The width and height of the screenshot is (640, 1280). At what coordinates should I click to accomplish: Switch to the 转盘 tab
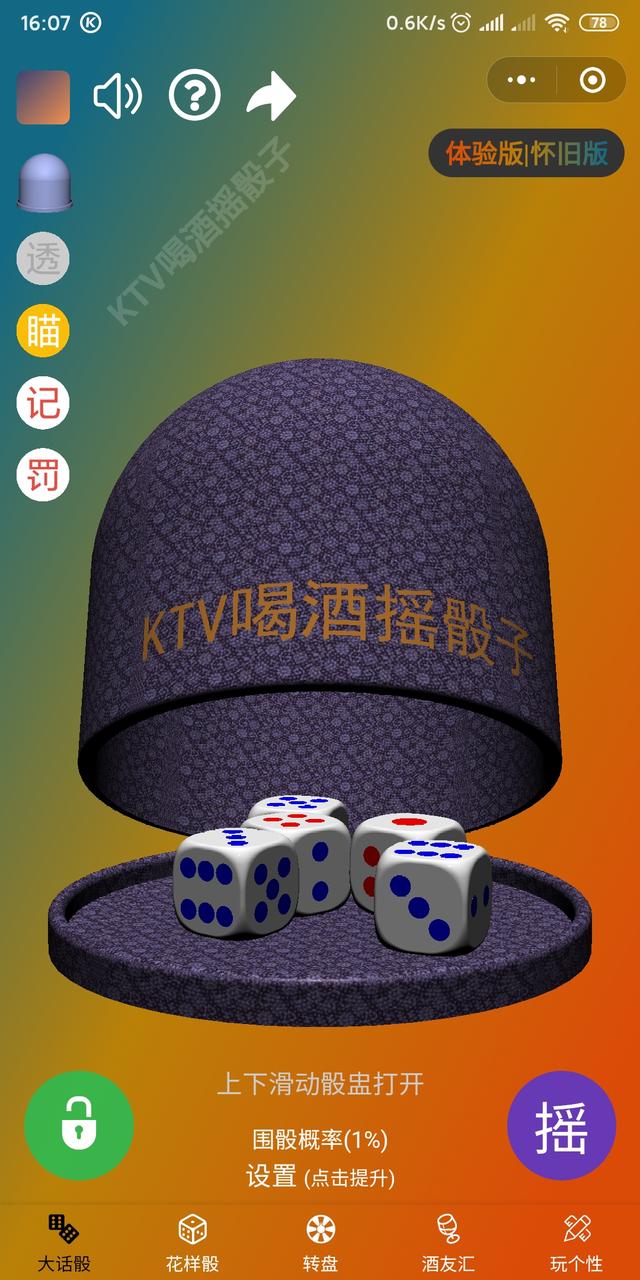coord(320,1243)
